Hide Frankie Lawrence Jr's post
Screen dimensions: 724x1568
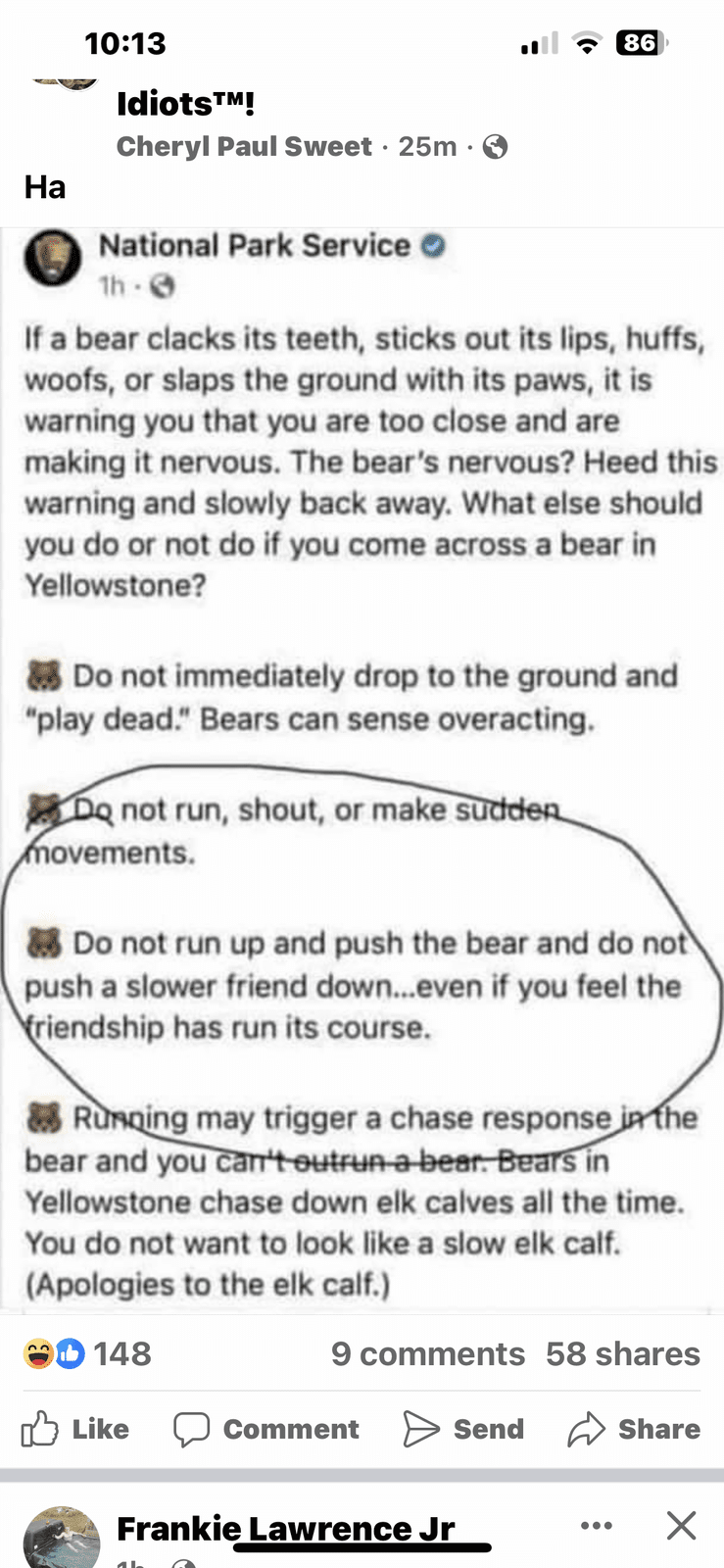(x=681, y=1526)
